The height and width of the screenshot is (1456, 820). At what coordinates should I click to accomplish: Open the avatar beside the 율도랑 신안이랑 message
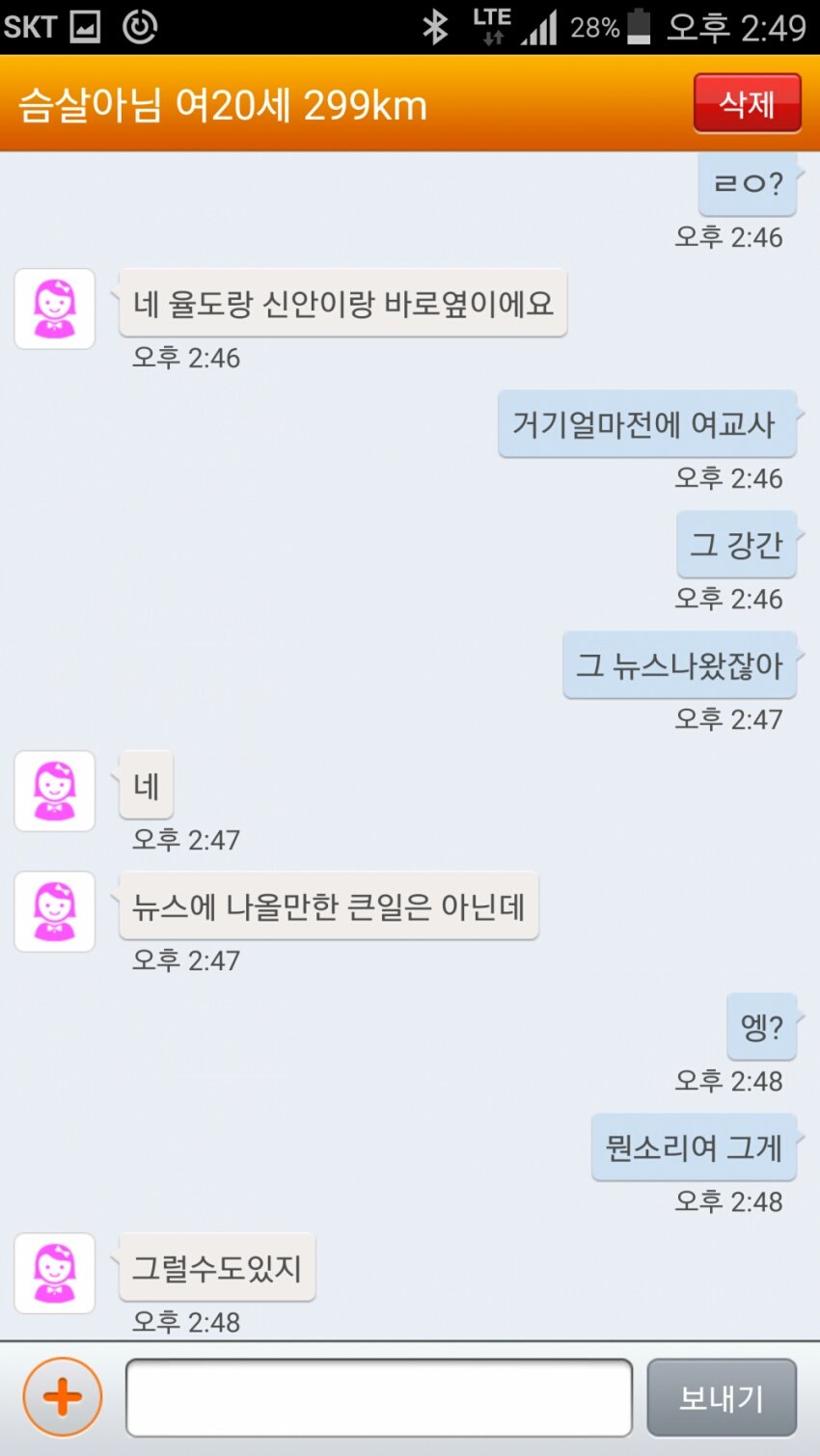(x=55, y=309)
